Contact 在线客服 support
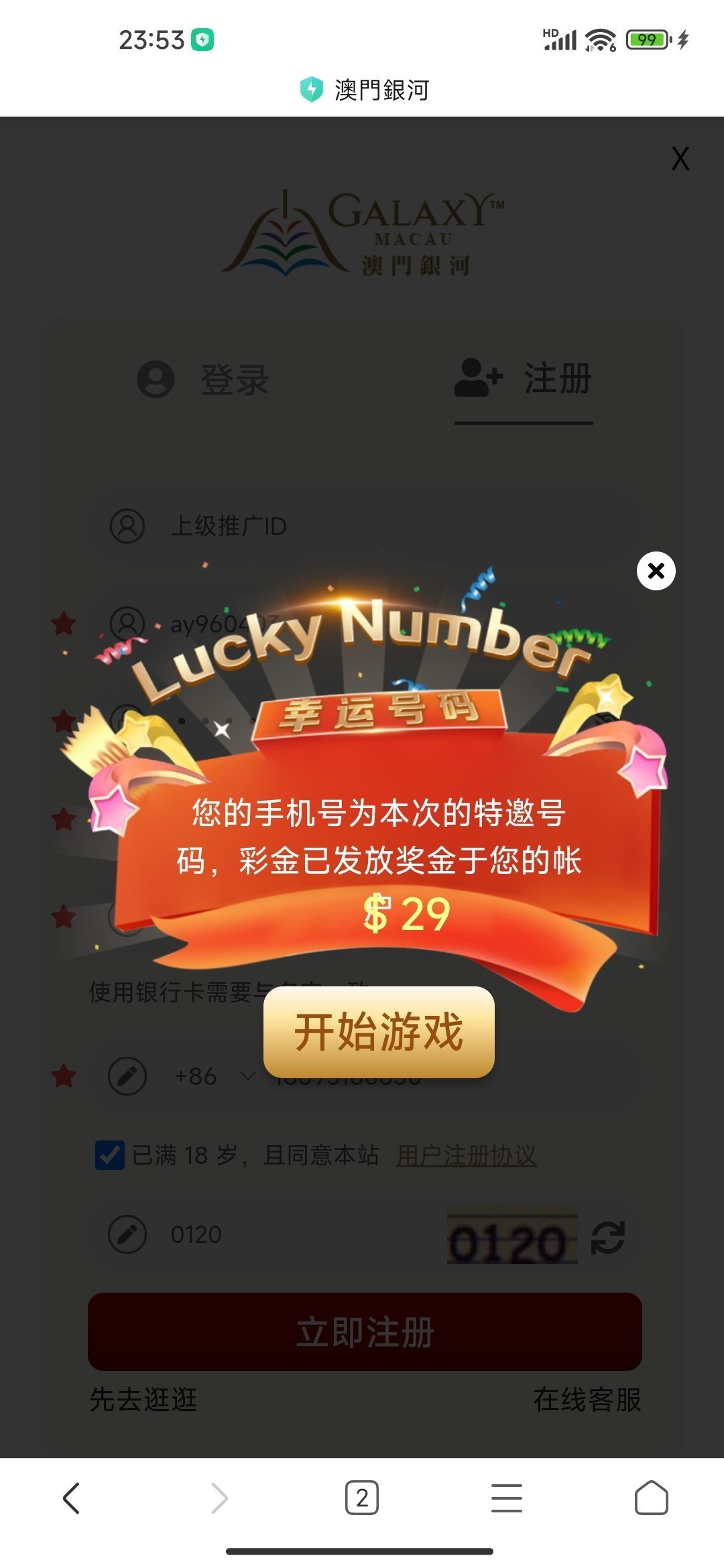The image size is (724, 1568). tap(587, 1400)
